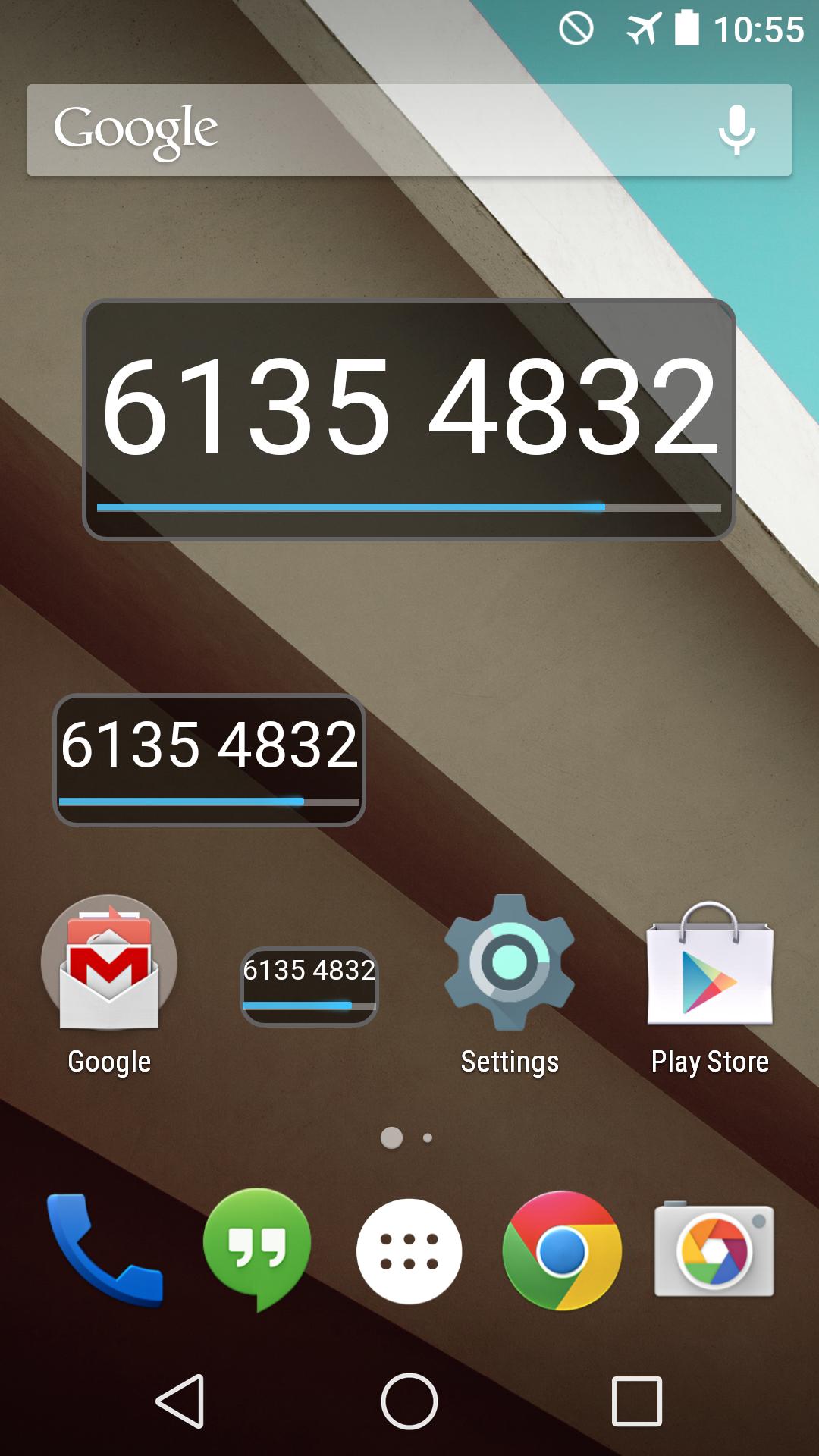Open the Phone dialer app
This screenshot has height=1456, width=819.
[x=105, y=1250]
